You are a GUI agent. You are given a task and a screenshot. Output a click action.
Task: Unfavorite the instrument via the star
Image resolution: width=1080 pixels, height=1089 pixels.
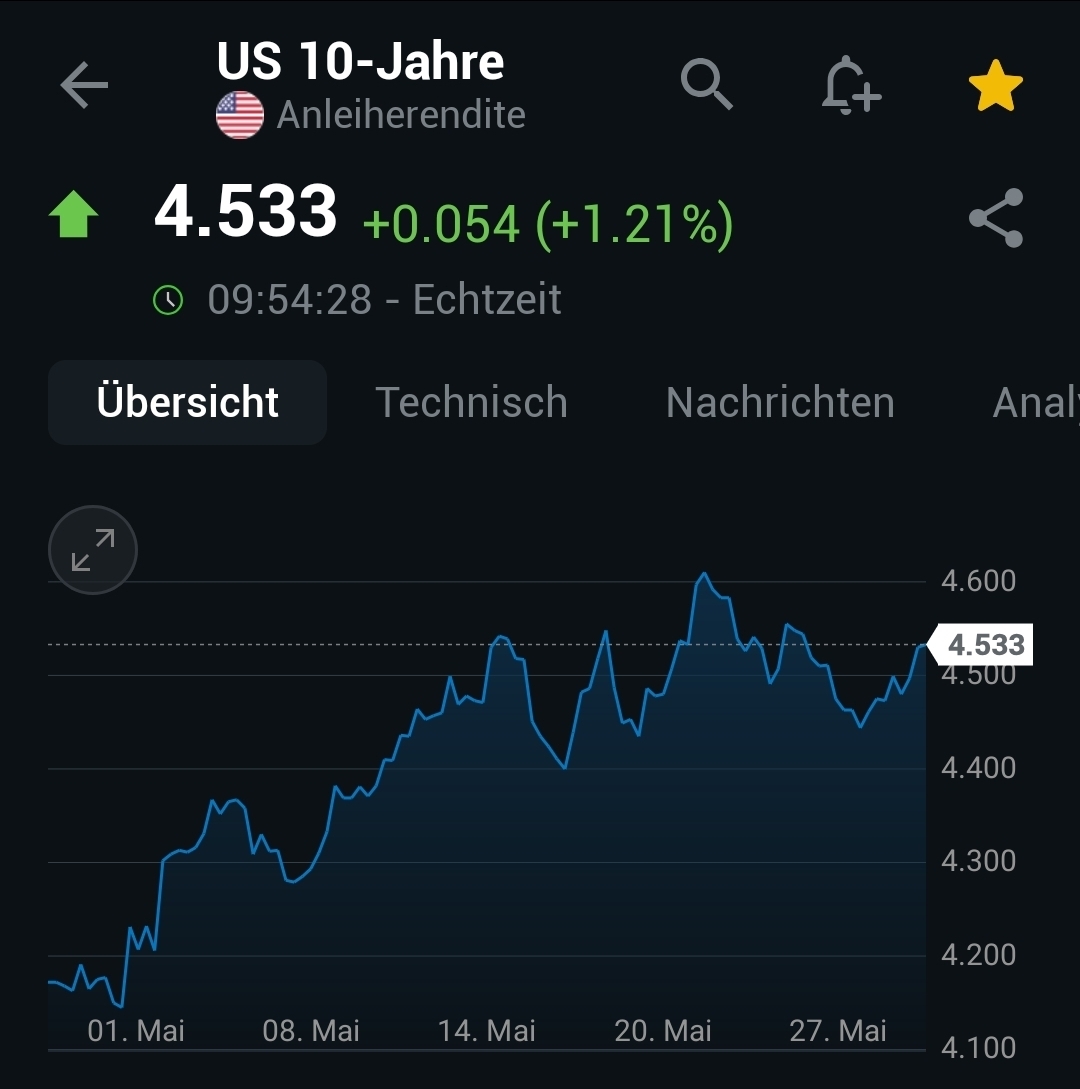996,84
